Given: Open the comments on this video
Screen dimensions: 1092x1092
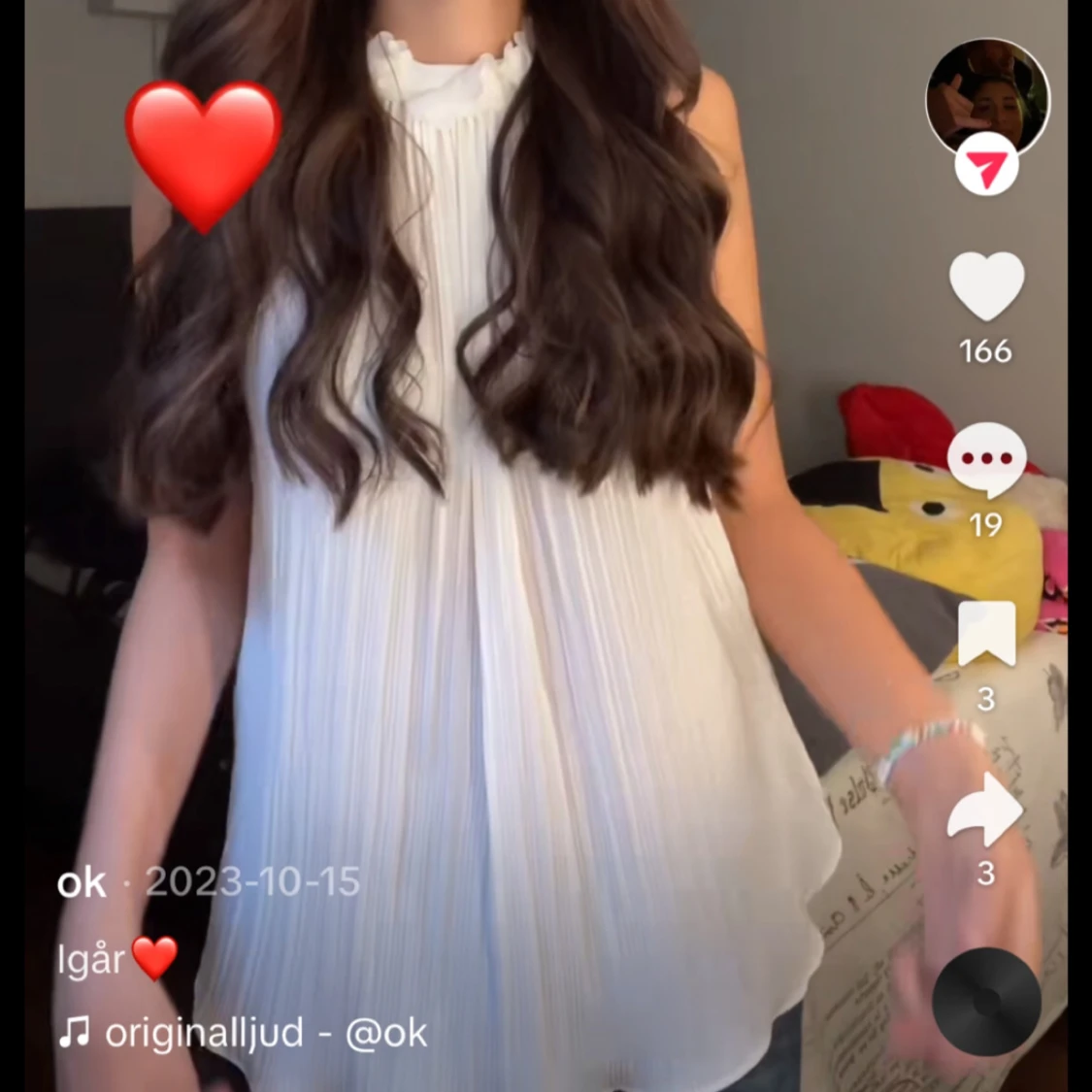Looking at the screenshot, I should 986,459.
